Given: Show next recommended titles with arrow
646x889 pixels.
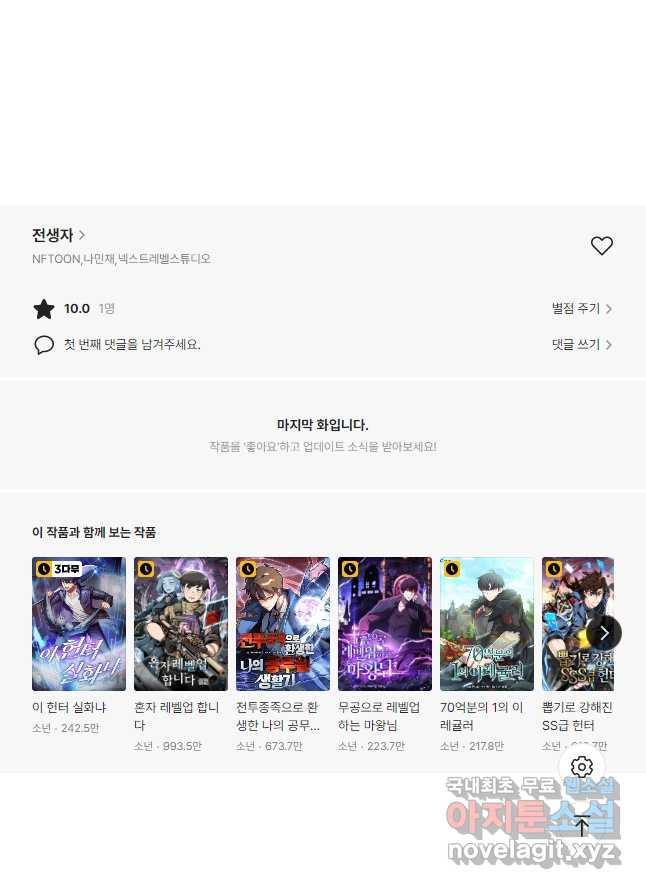Looking at the screenshot, I should pos(604,633).
